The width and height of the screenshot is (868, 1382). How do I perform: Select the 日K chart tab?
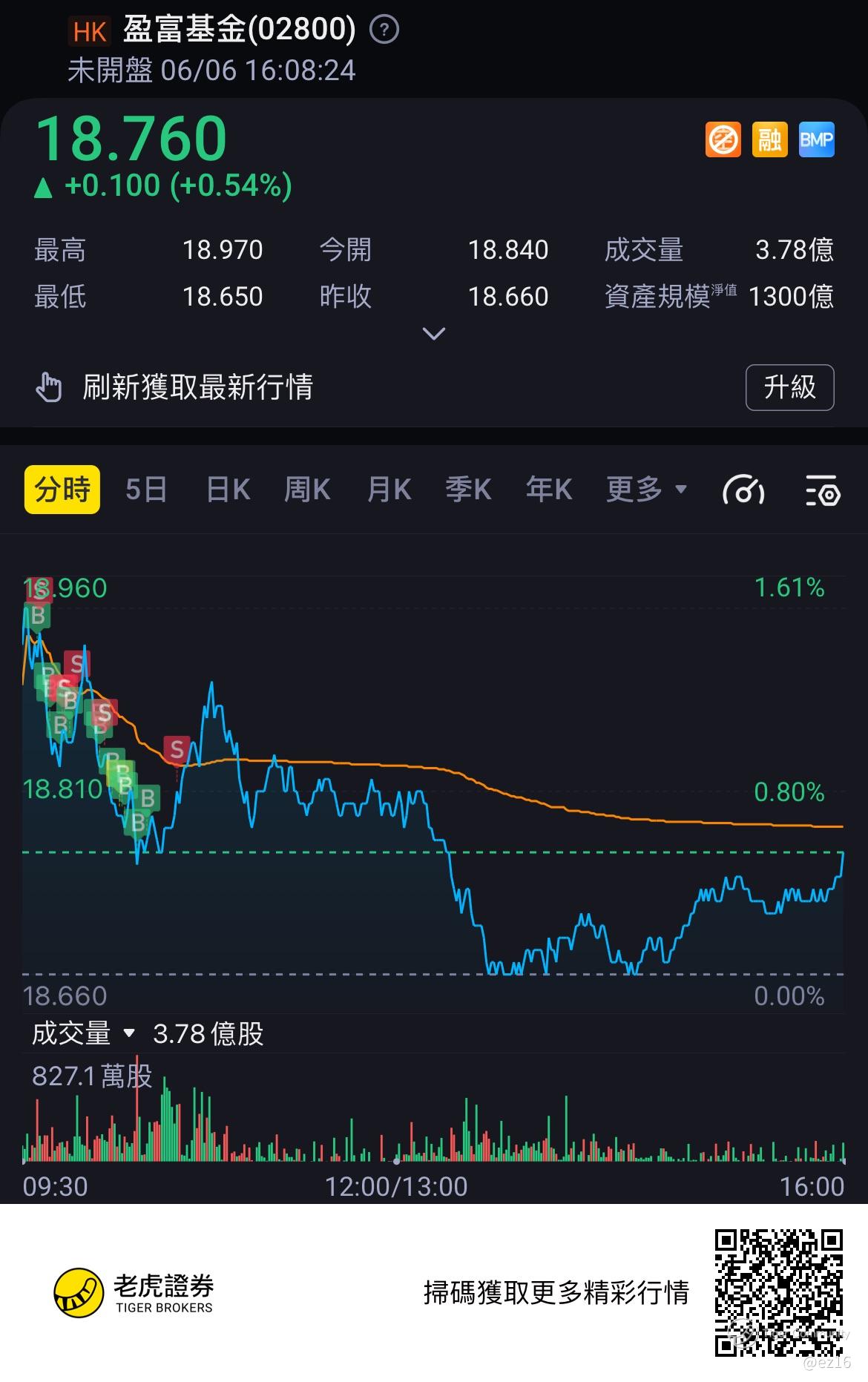228,490
